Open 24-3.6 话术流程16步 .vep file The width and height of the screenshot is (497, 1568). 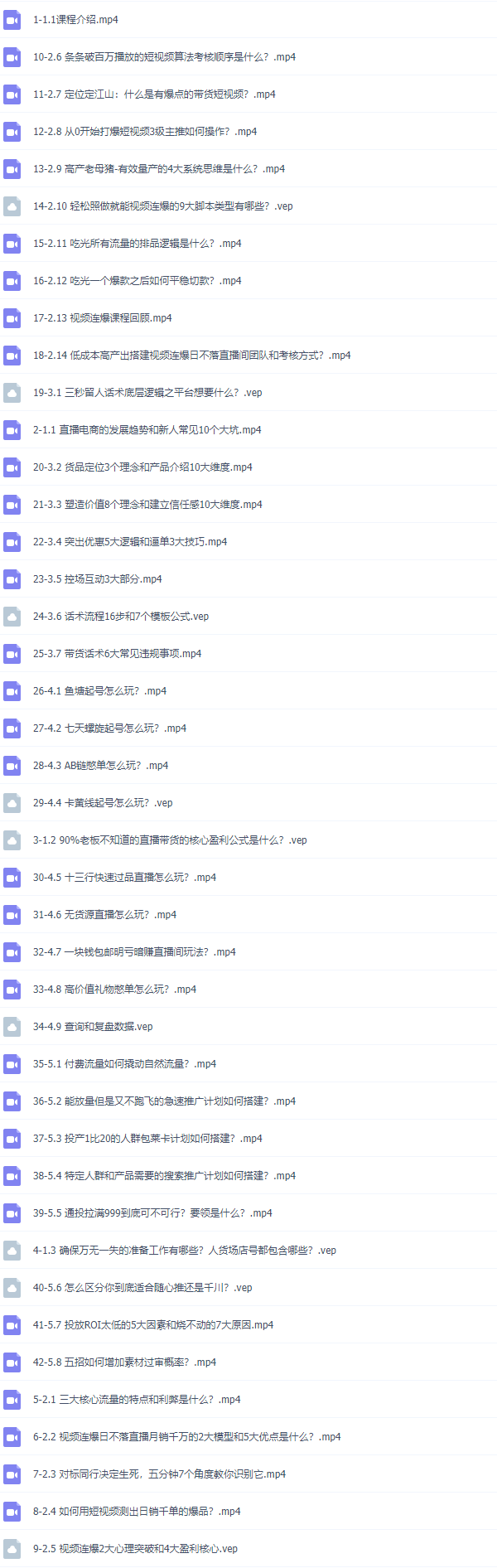121,617
